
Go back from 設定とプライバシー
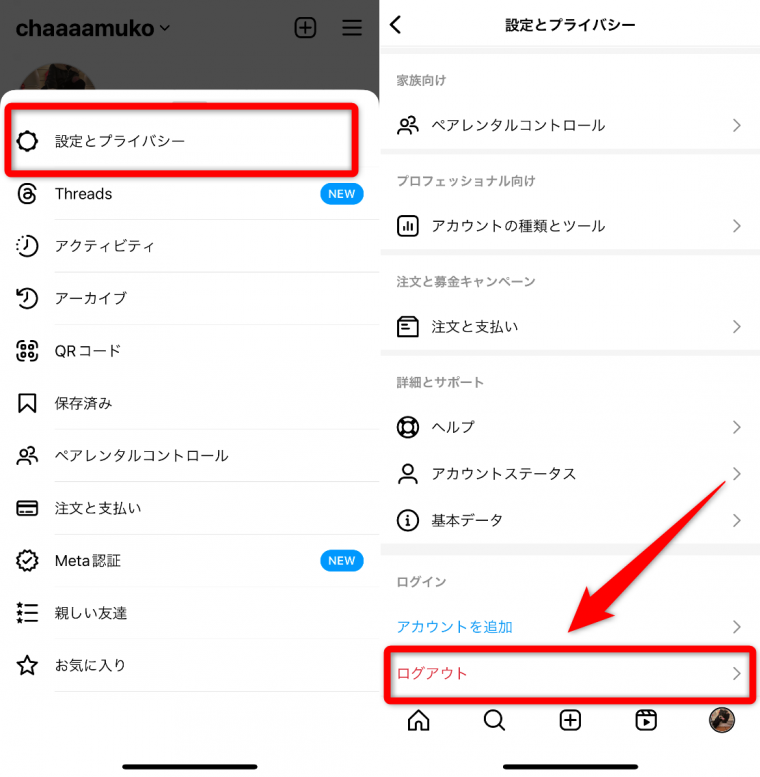click(x=396, y=25)
